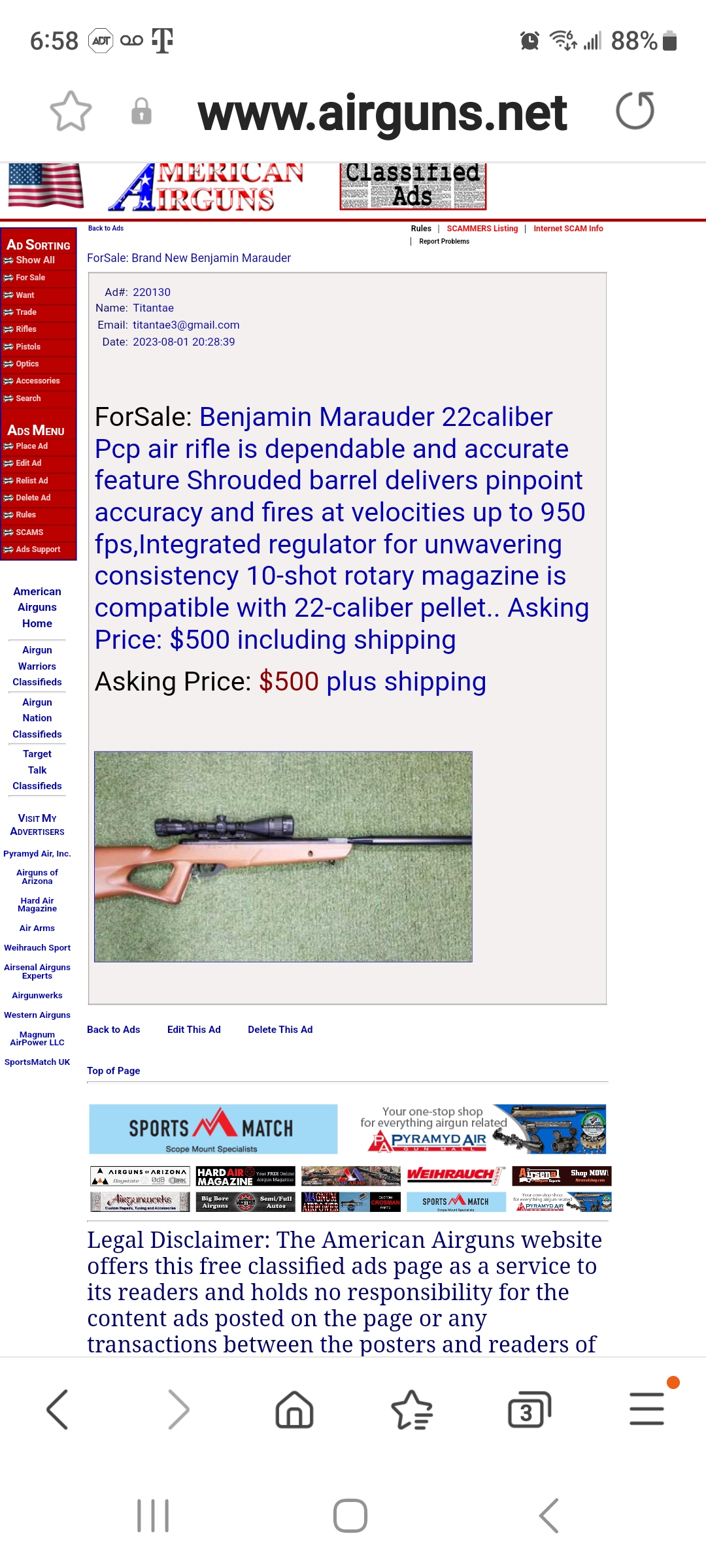
Task: Open the air rifle photo
Action: tap(283, 857)
